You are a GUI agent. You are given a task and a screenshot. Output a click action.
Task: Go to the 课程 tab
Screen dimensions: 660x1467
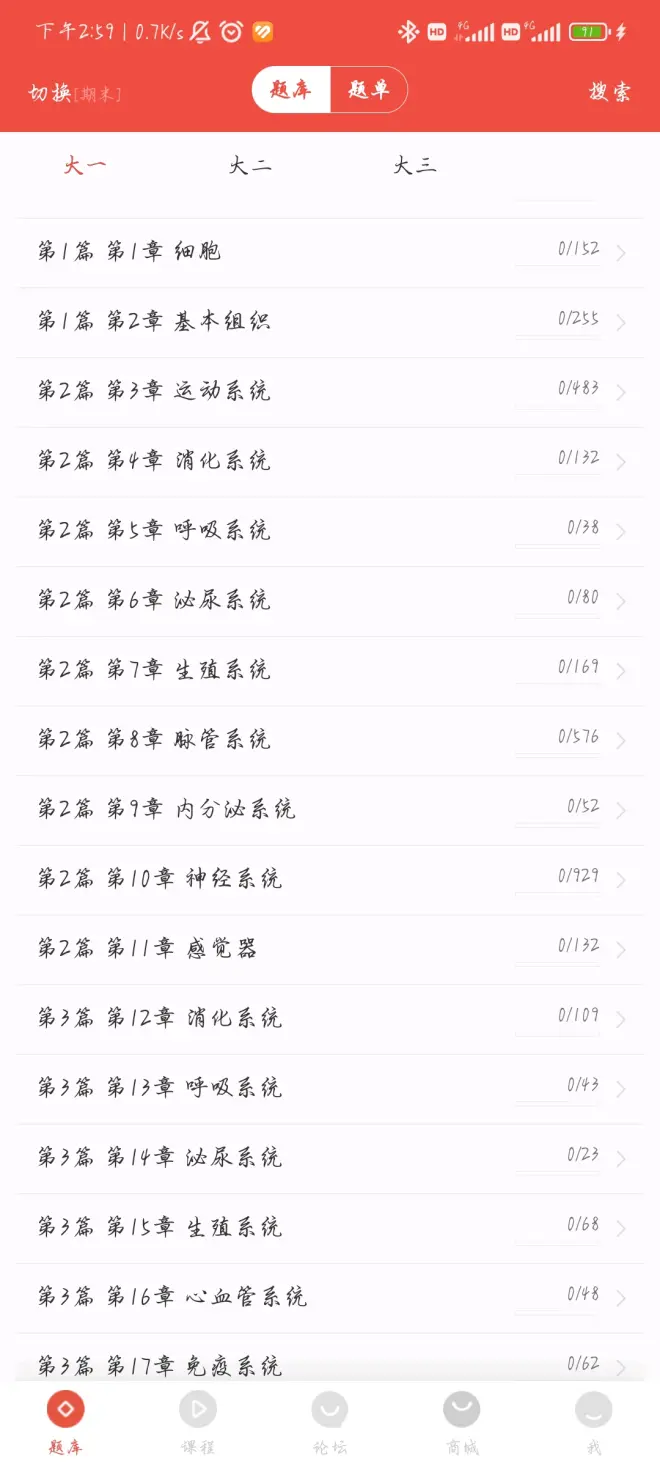tap(198, 1422)
